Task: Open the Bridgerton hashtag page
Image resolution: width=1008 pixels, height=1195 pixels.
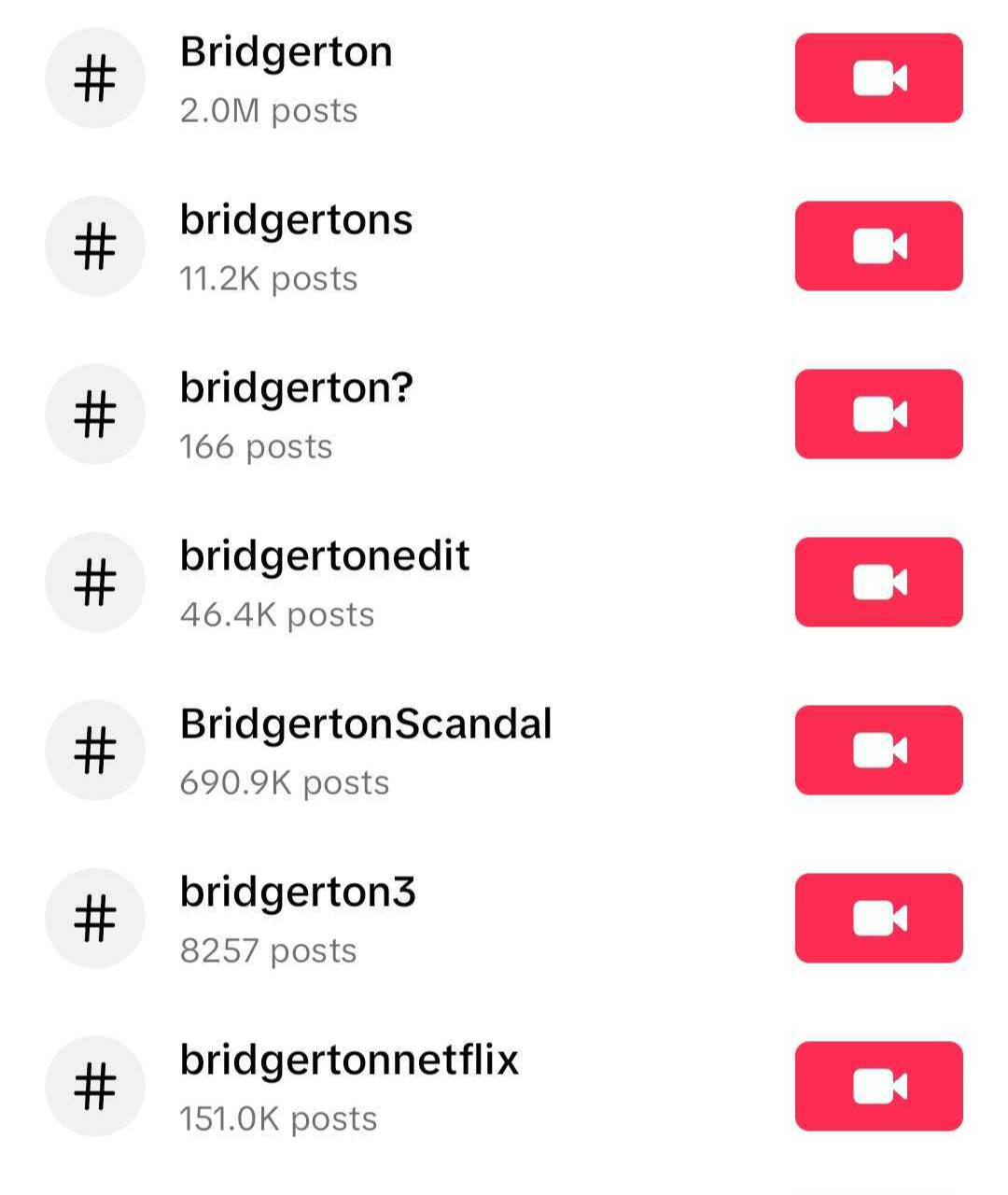Action: 287,52
